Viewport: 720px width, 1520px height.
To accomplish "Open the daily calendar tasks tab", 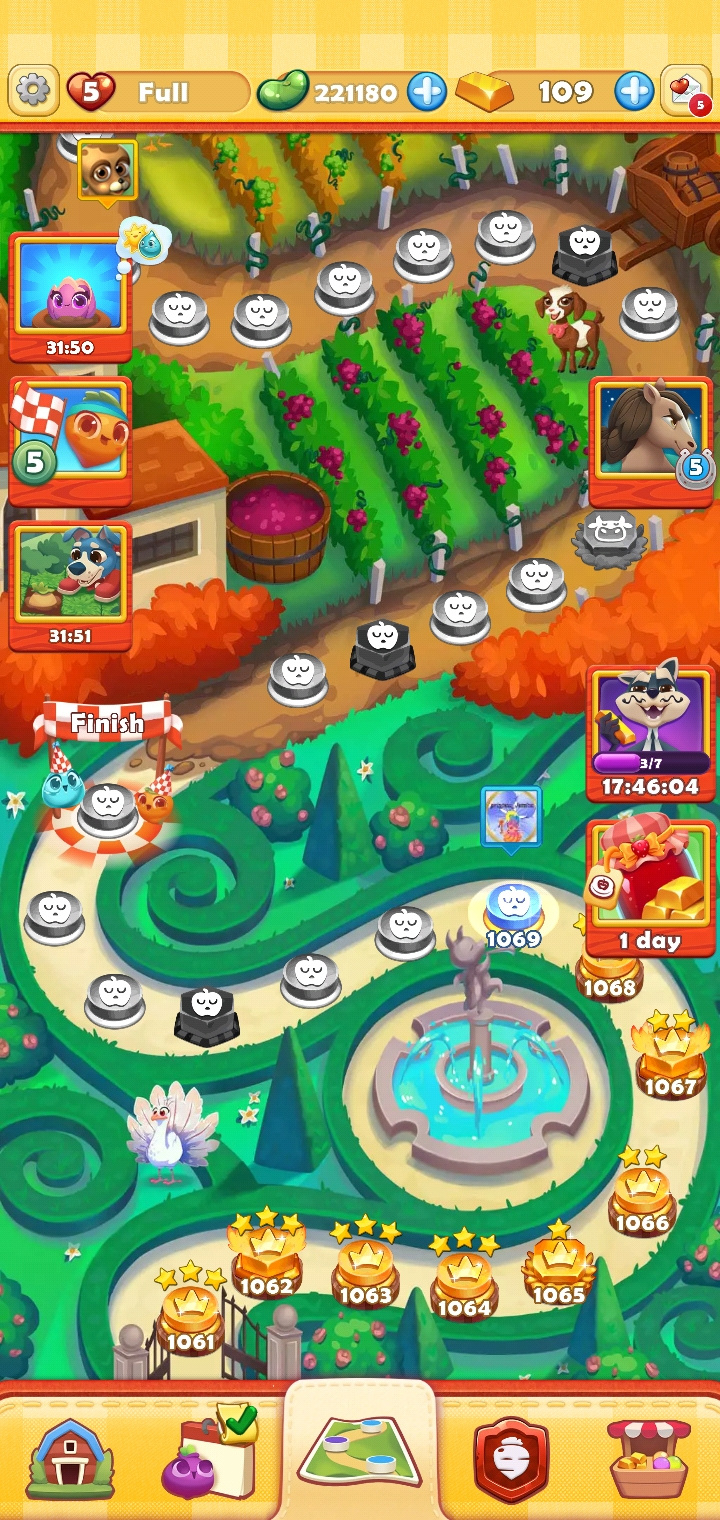I will click(x=208, y=1458).
